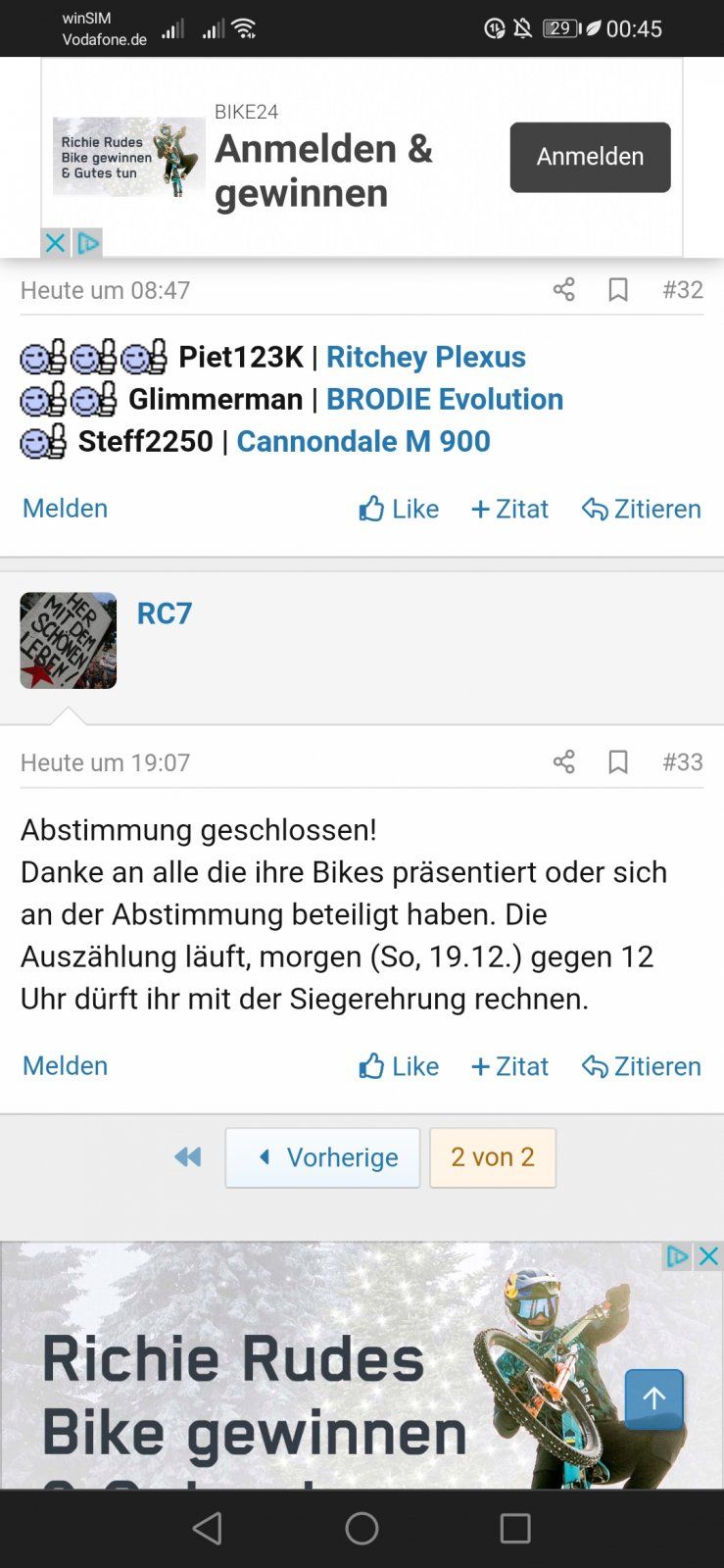Share post #33
This screenshot has height=1568, width=724.
(563, 761)
